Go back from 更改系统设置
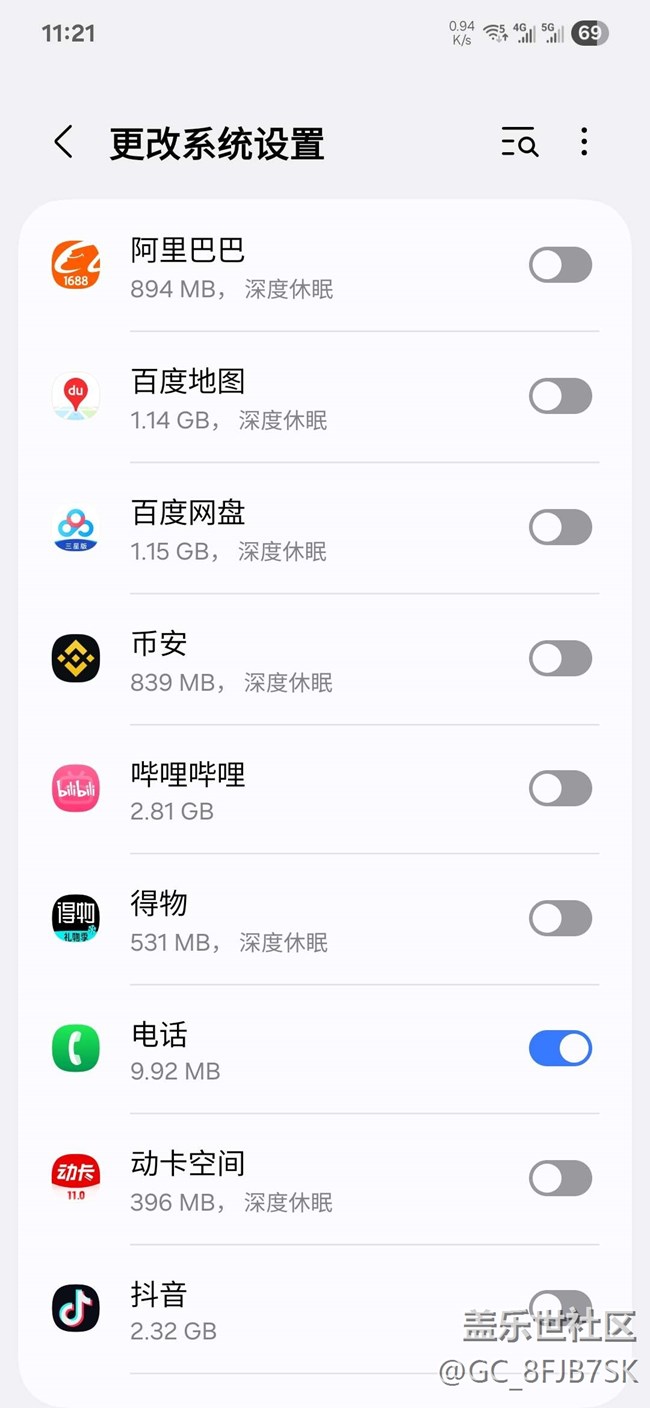The image size is (650, 1408). click(x=64, y=143)
